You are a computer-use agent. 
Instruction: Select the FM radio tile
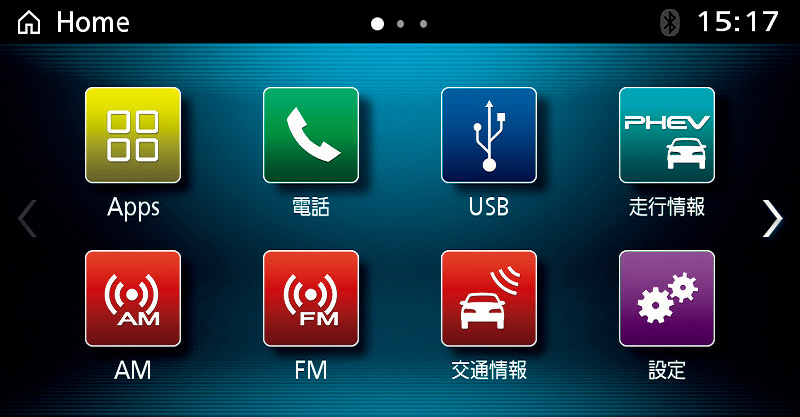[x=311, y=298]
